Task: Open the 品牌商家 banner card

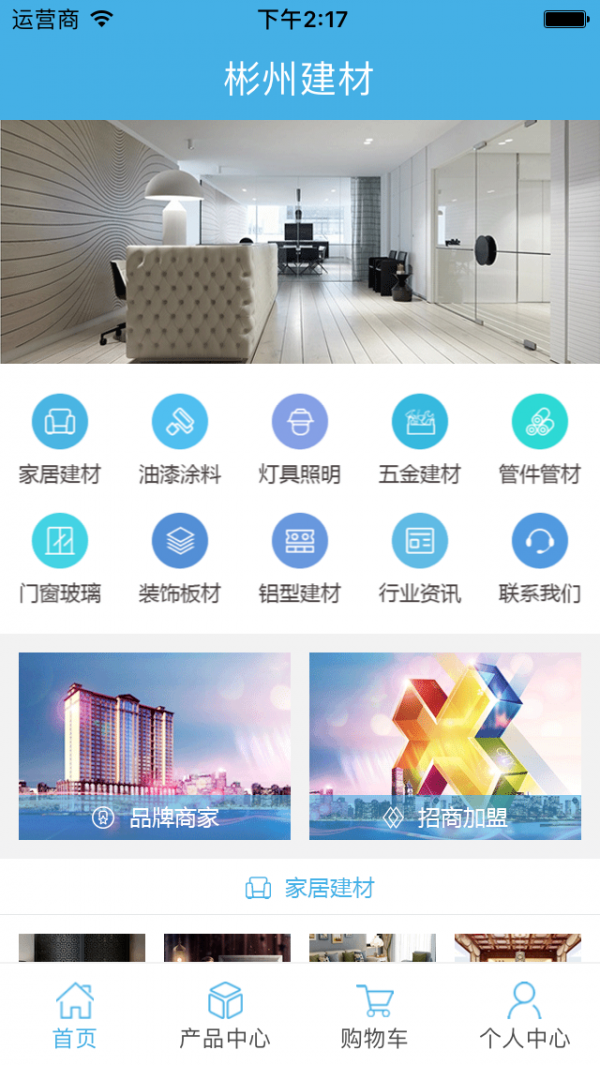Action: tap(154, 746)
